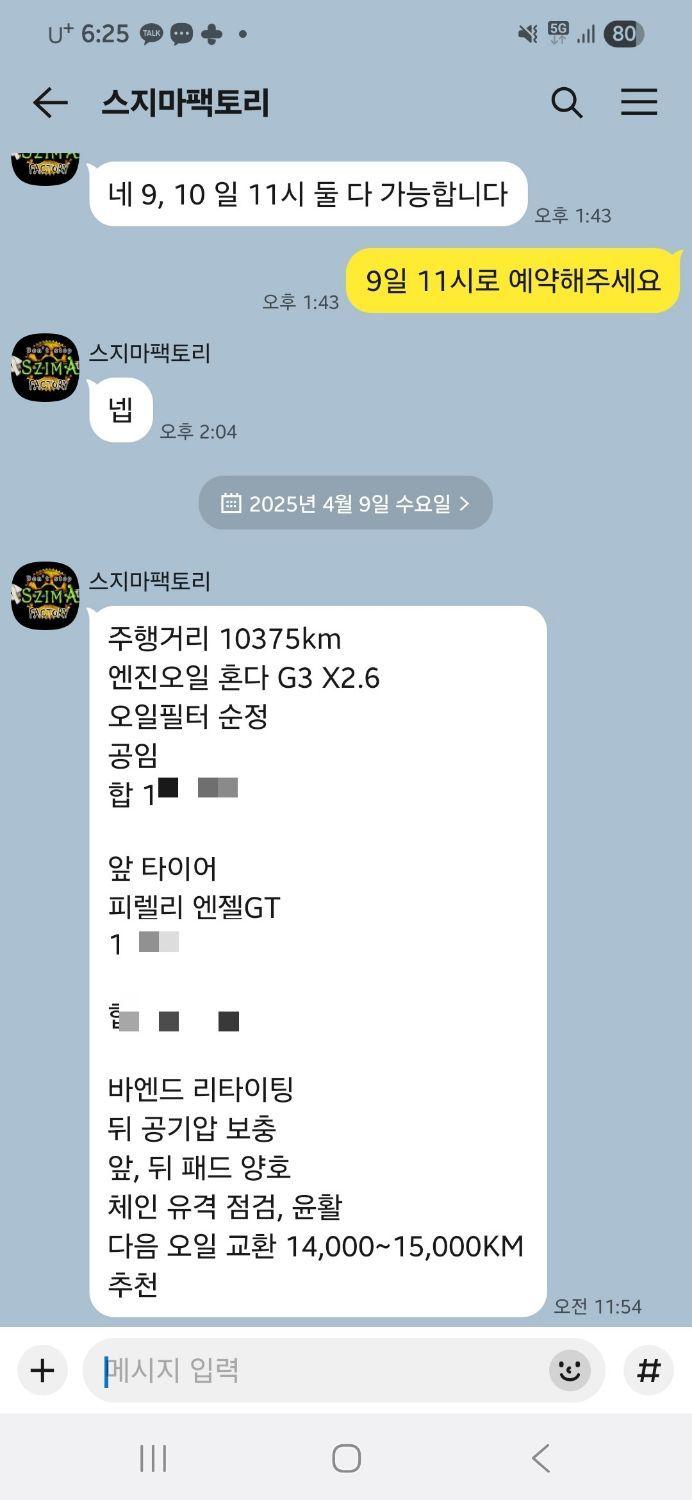Tap the system home button
Viewport: 692px width, 1500px height.
pos(346,1458)
